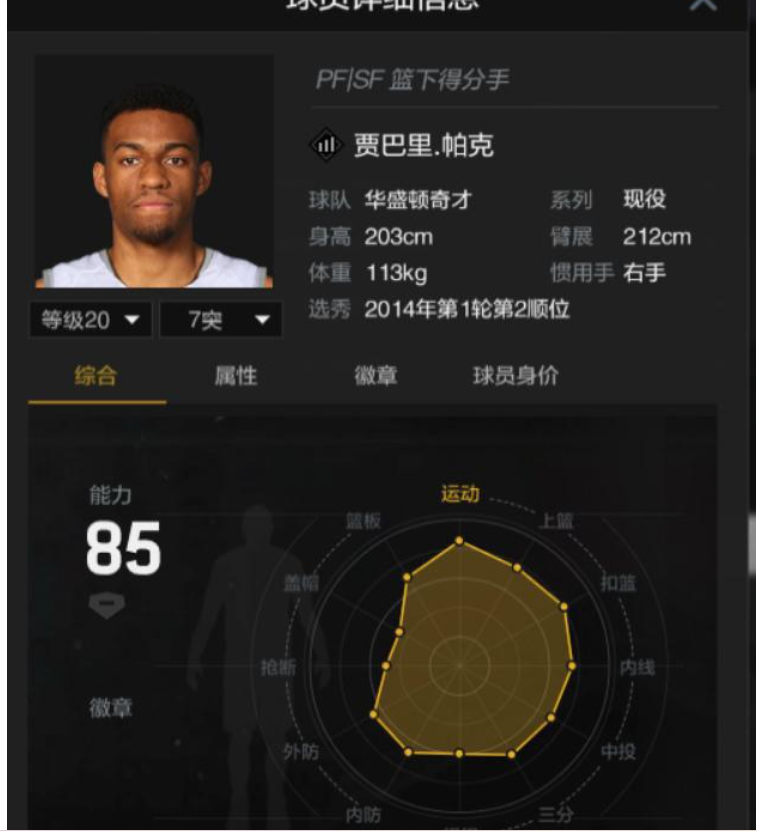Switch to the 综合 tab
Viewport: 757px width, 831px height.
click(x=96, y=376)
